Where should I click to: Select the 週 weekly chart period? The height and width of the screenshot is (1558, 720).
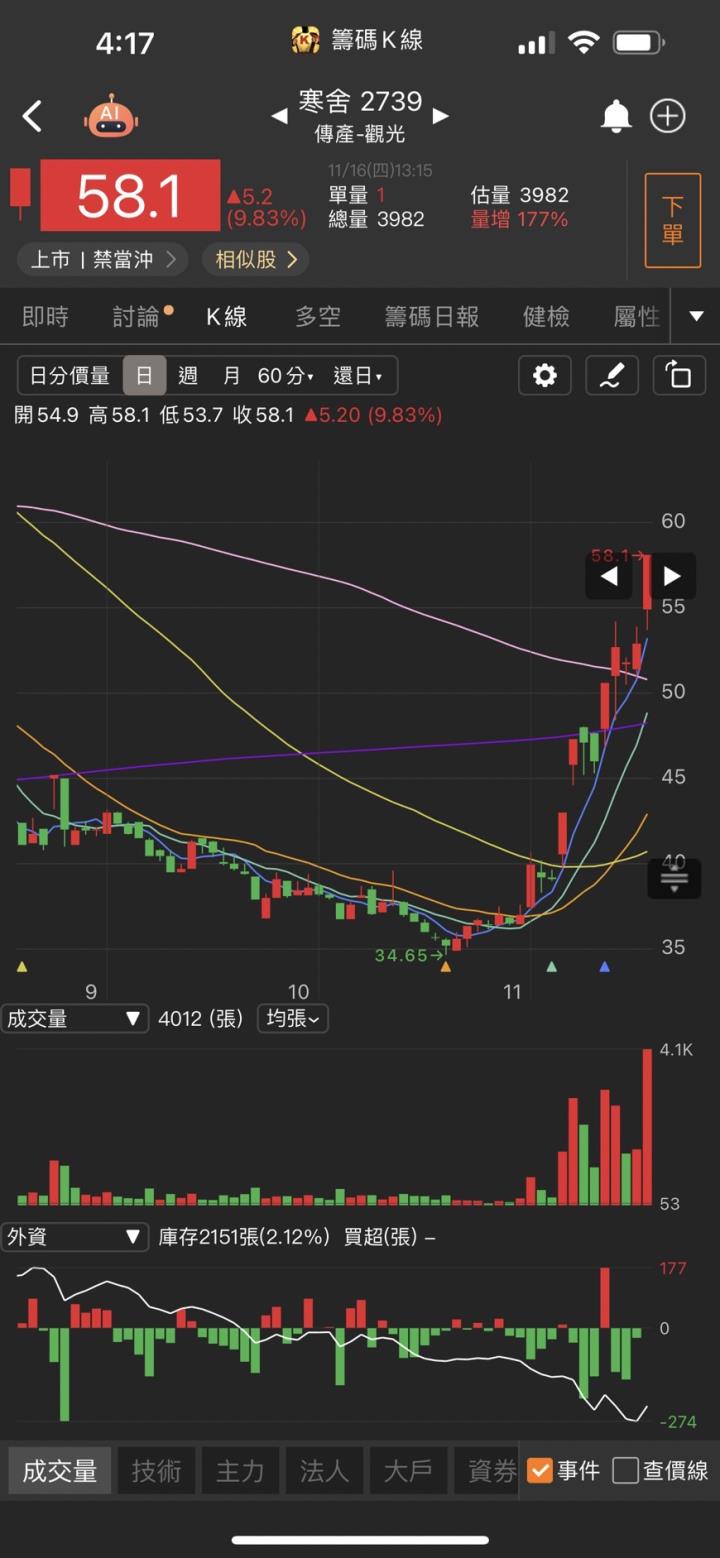pyautogui.click(x=187, y=376)
